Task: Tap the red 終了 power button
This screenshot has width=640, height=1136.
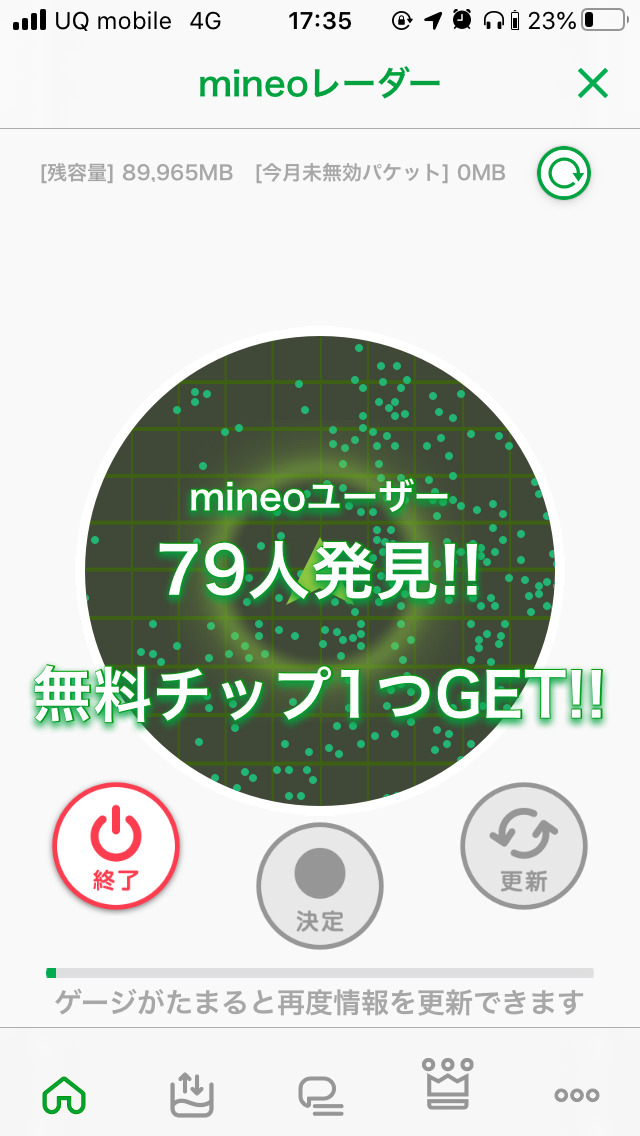Action: coord(116,846)
